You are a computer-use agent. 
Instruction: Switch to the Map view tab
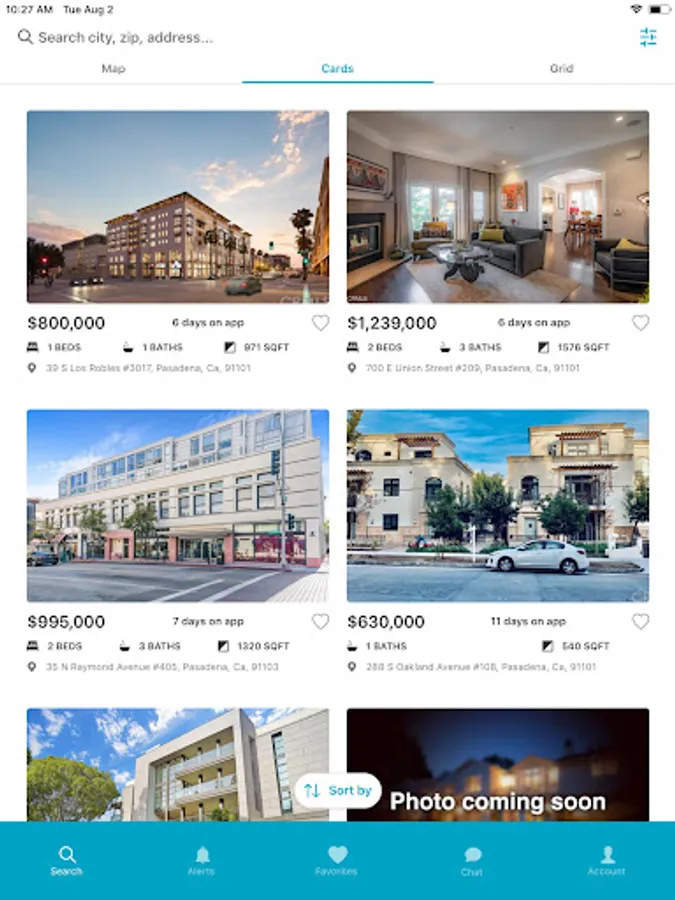click(x=113, y=68)
